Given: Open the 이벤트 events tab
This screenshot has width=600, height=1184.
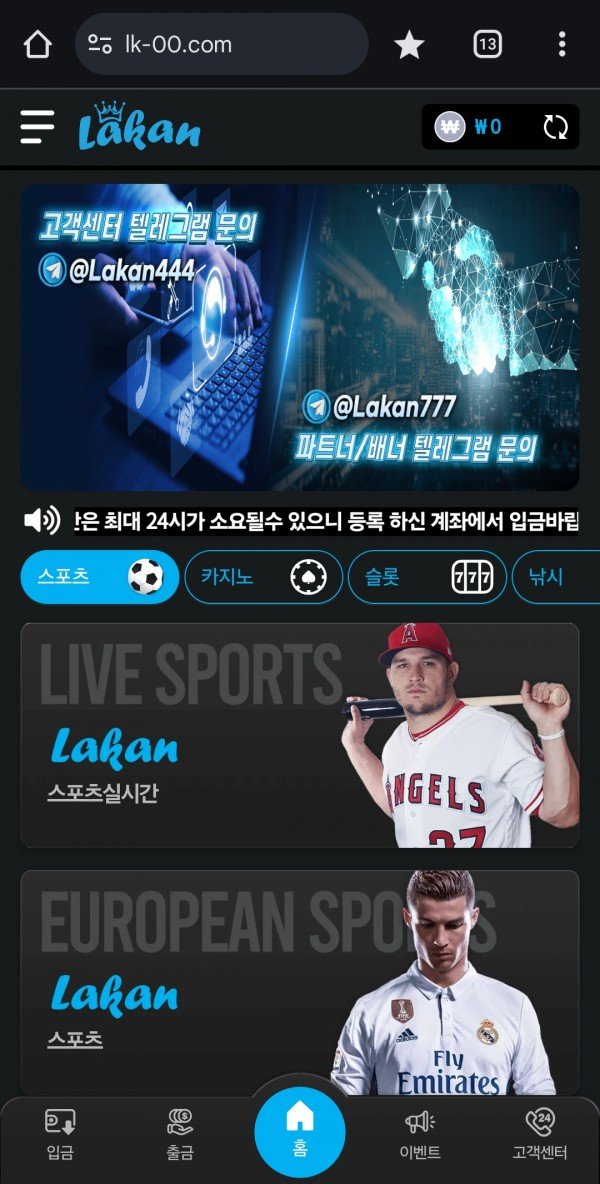Looking at the screenshot, I should pos(420,1135).
